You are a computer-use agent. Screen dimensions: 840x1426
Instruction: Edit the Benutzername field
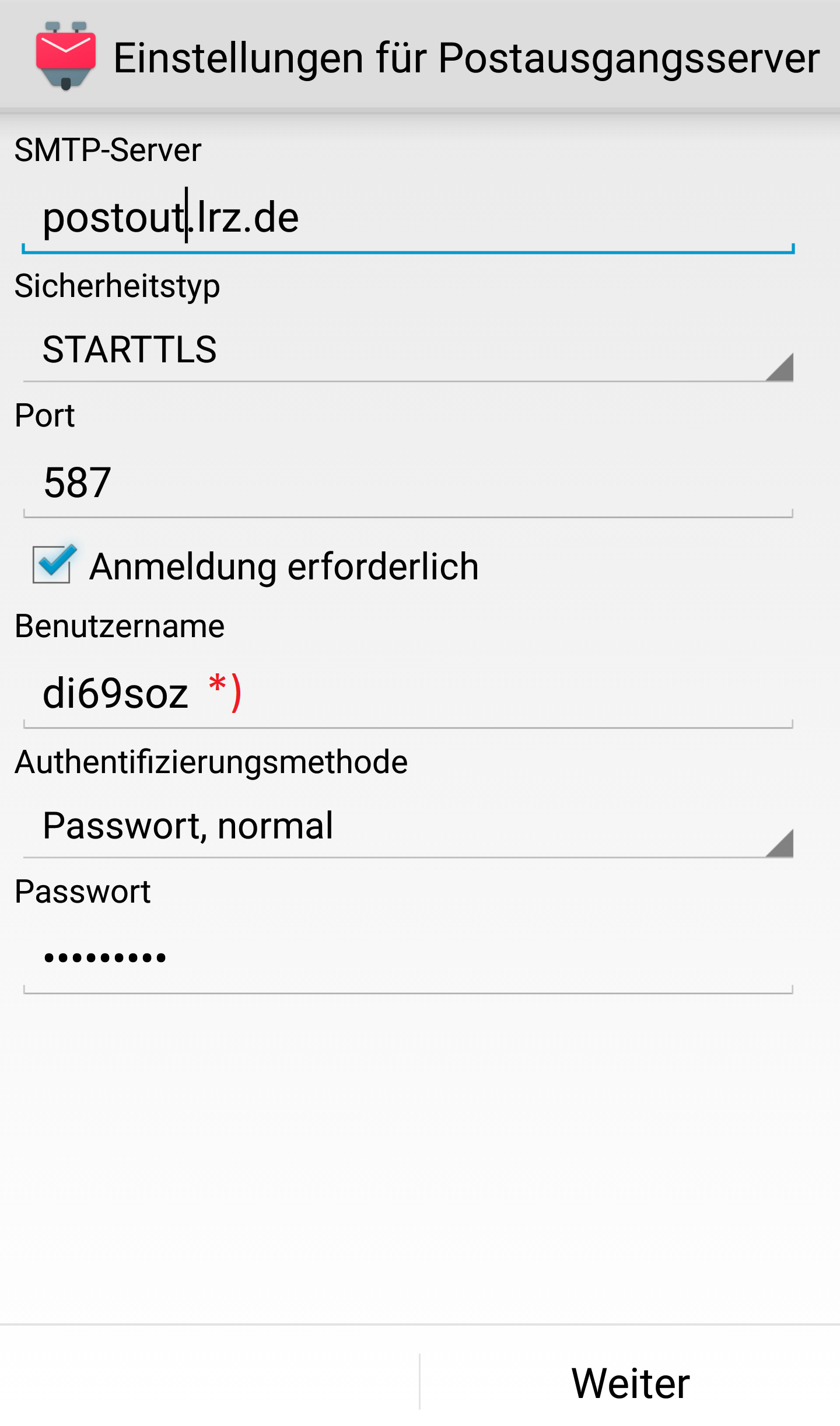coord(408,694)
